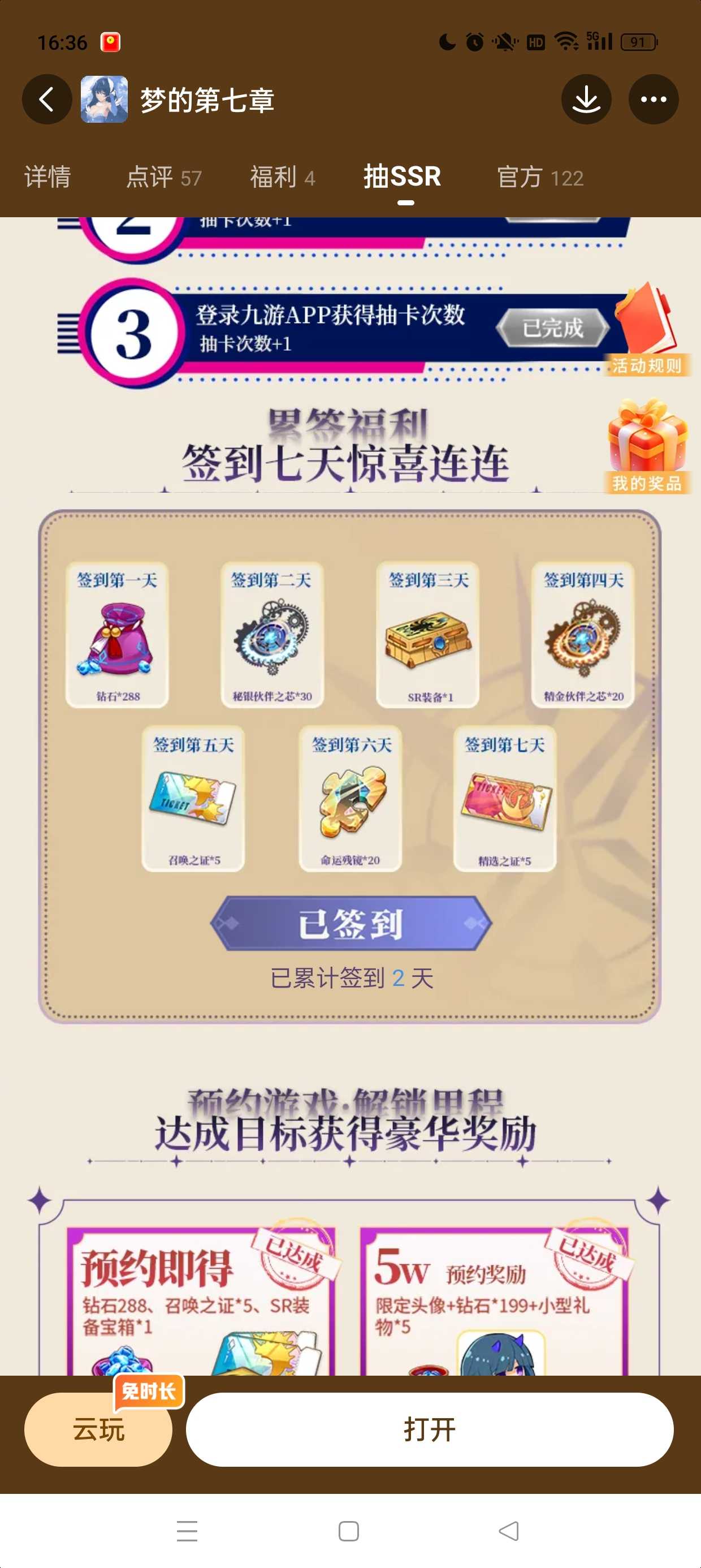
Task: Open the more options (···) icon
Action: click(654, 99)
